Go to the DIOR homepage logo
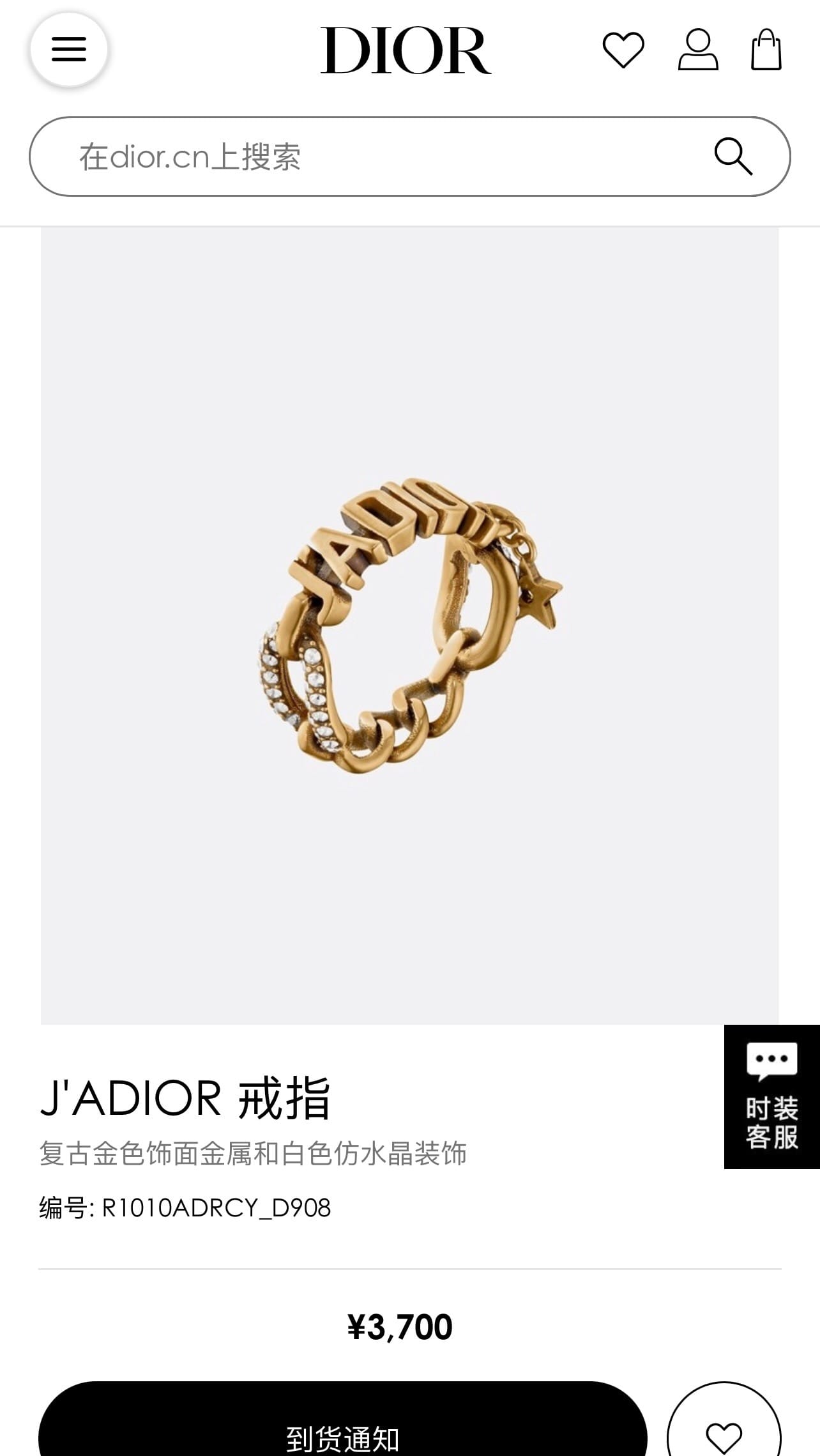Image resolution: width=820 pixels, height=1456 pixels. tap(406, 50)
